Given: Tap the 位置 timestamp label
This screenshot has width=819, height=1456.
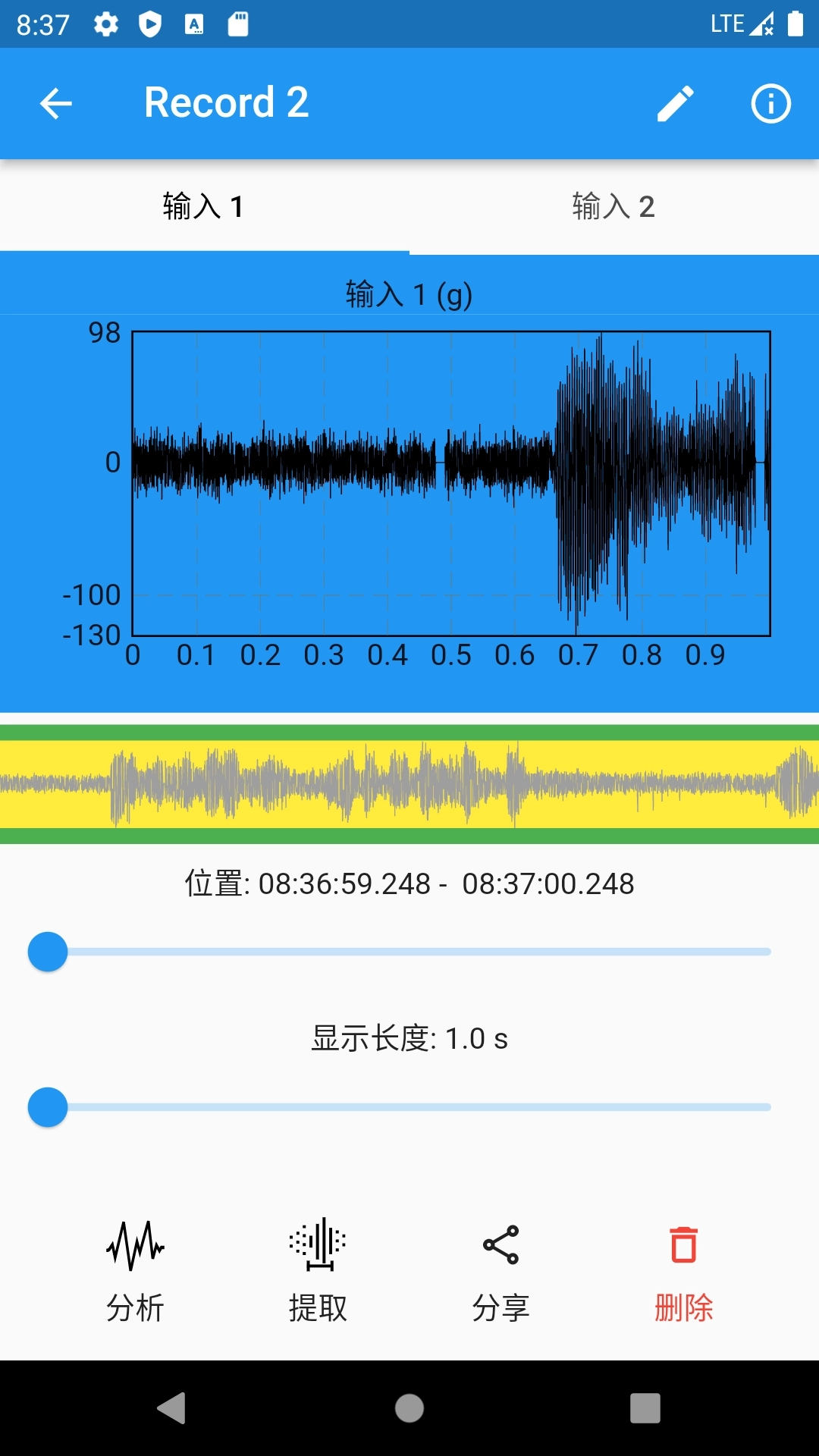Looking at the screenshot, I should coord(409,883).
